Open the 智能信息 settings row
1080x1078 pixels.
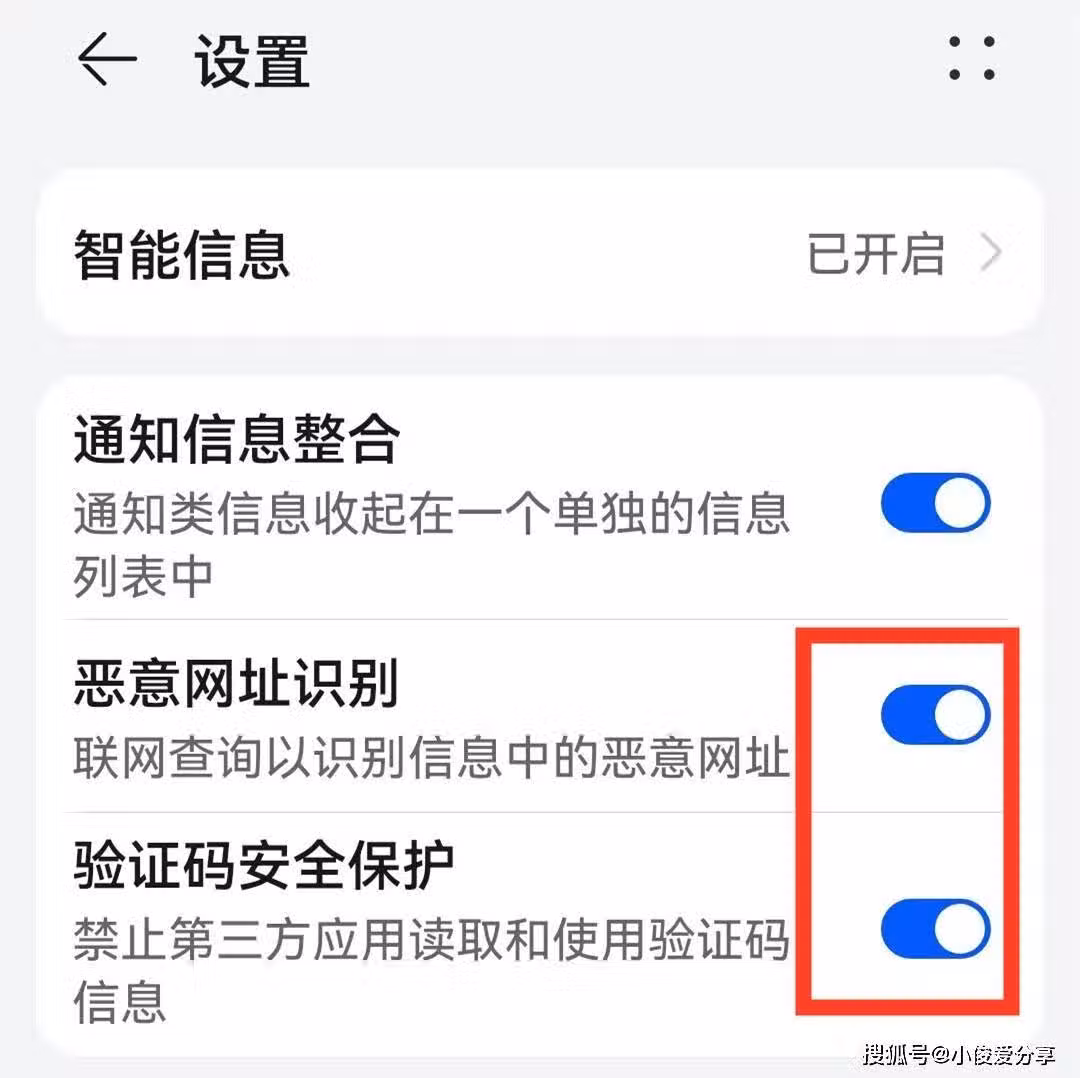click(x=540, y=254)
